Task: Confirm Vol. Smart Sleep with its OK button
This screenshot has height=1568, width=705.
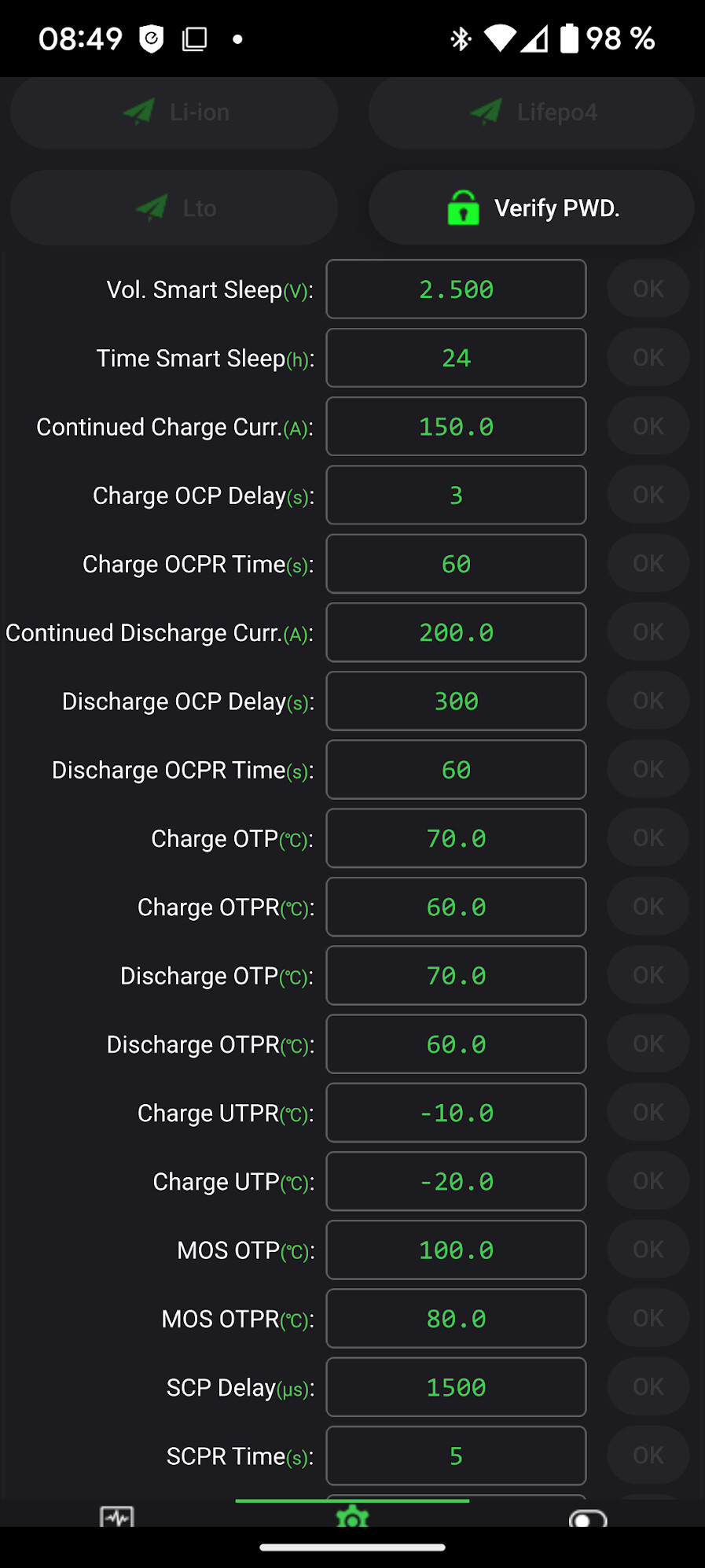Action: point(648,289)
